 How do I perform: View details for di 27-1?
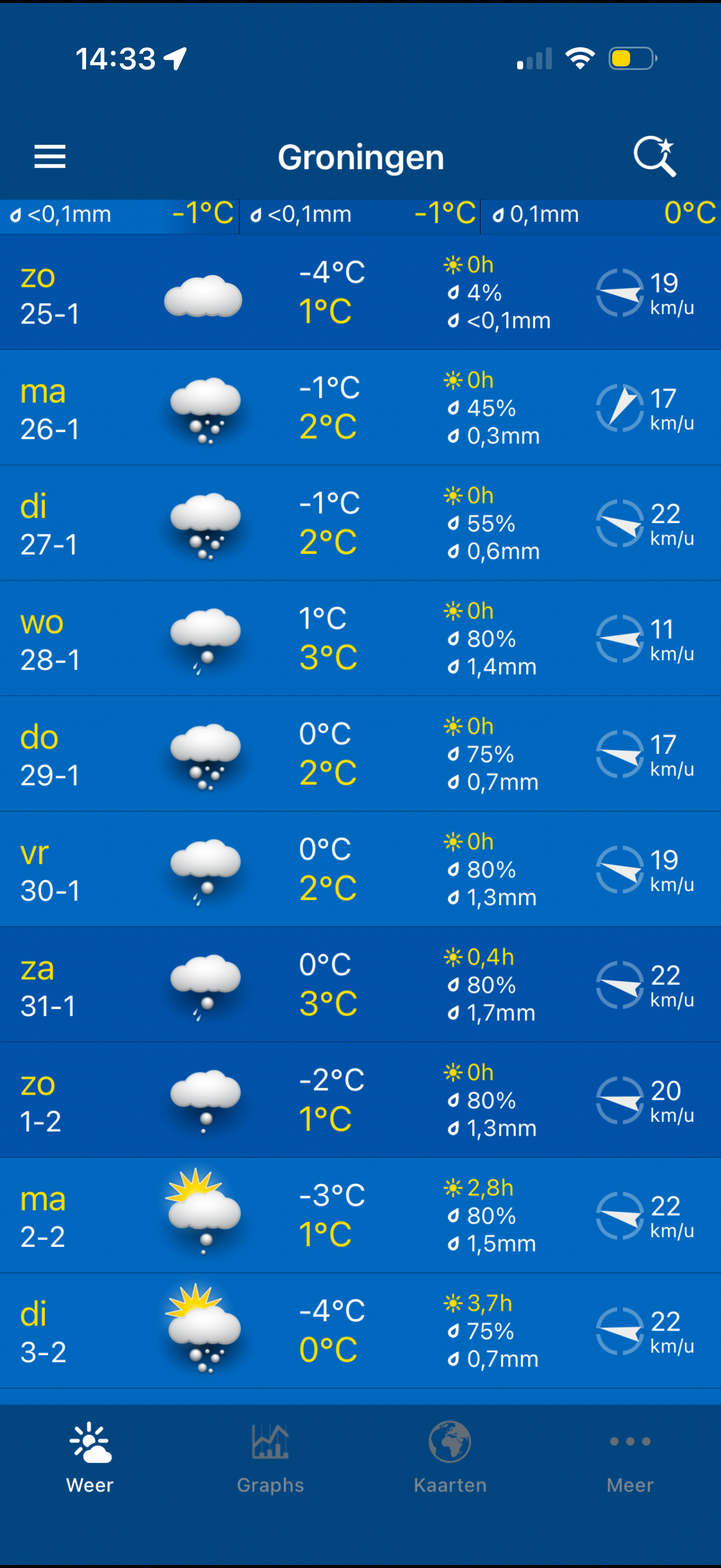pos(360,523)
